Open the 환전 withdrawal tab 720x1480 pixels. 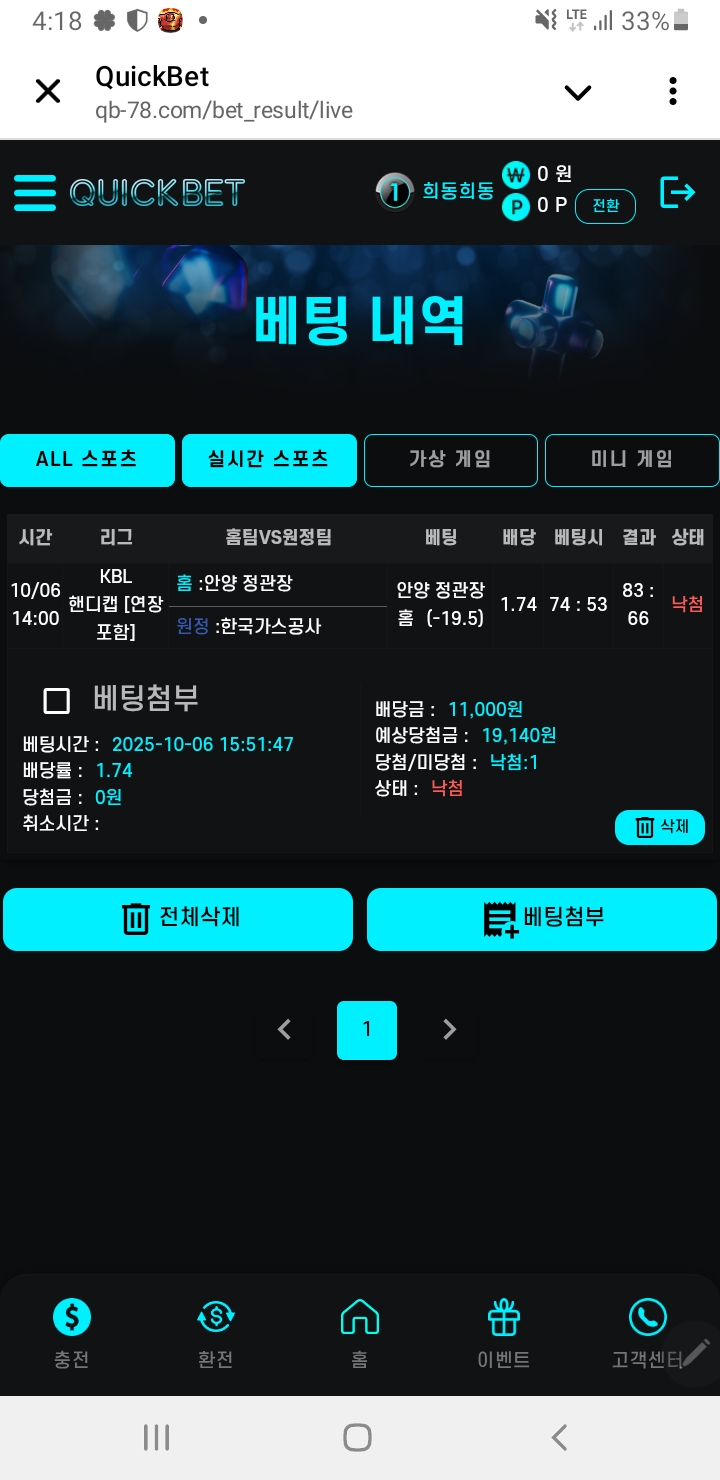click(216, 1333)
